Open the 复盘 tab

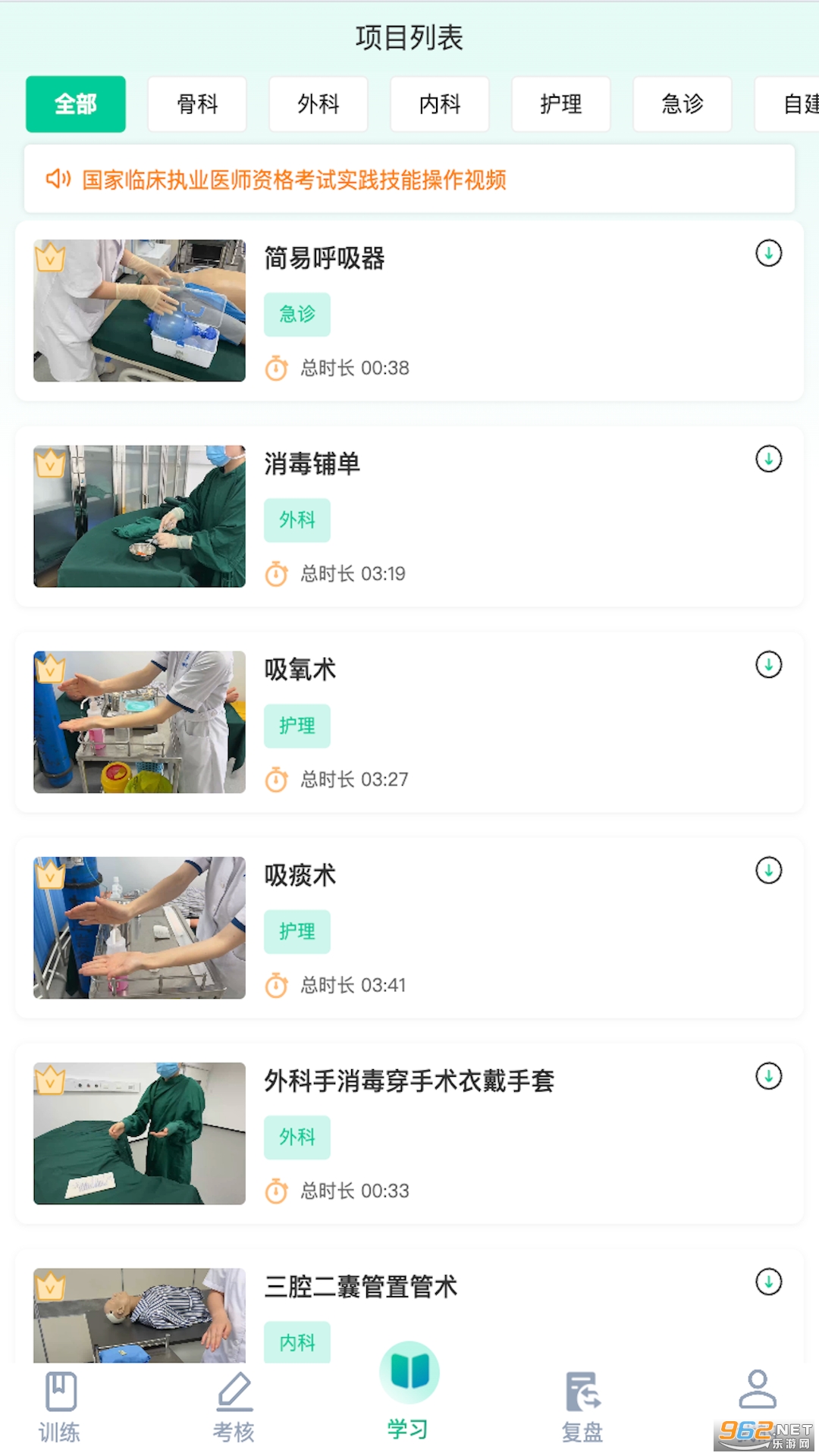pos(582,1407)
